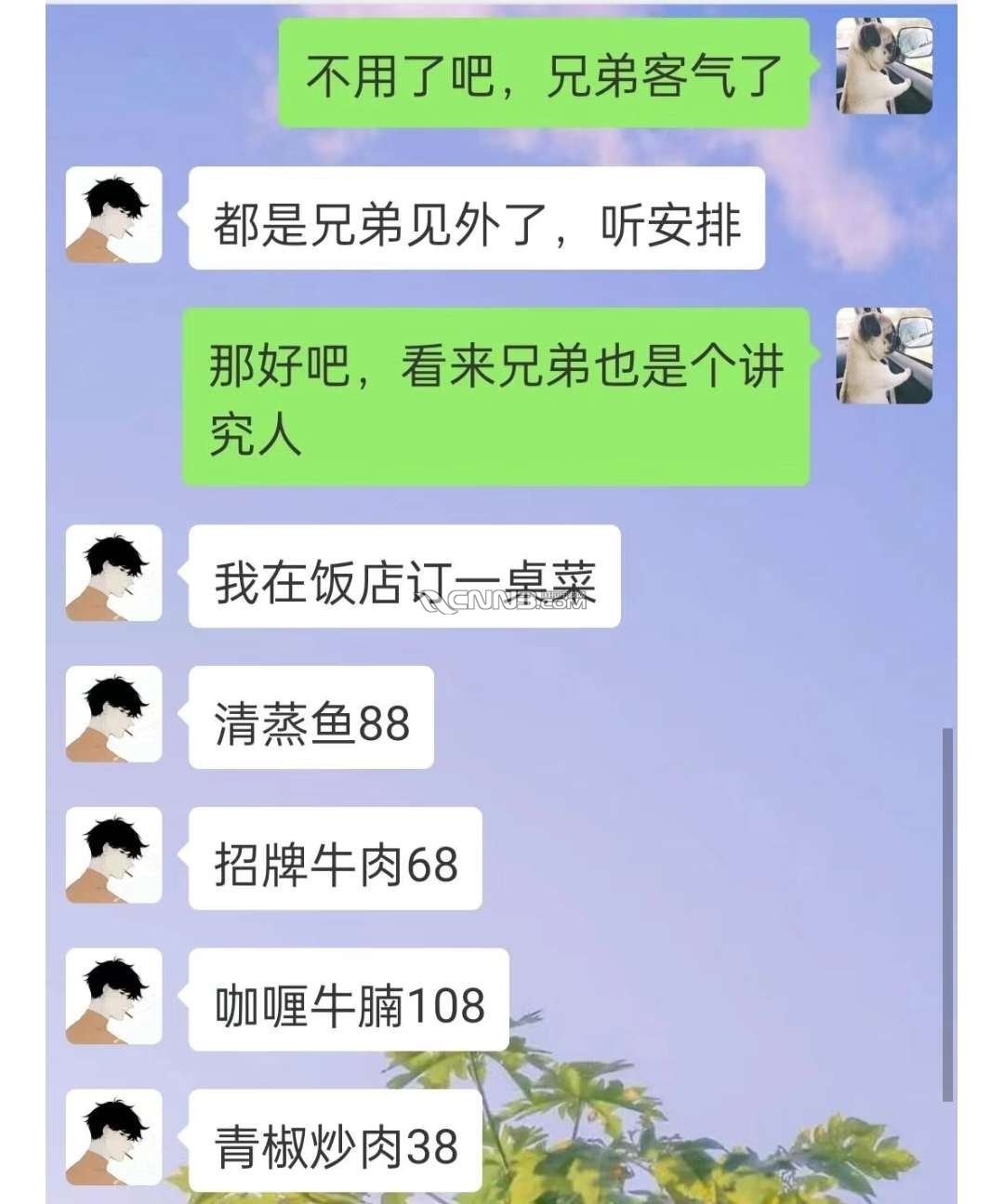Screen dimensions: 1004x1204
Task: Tap the avatar next to 招牌牛肉68
Action: click(113, 855)
